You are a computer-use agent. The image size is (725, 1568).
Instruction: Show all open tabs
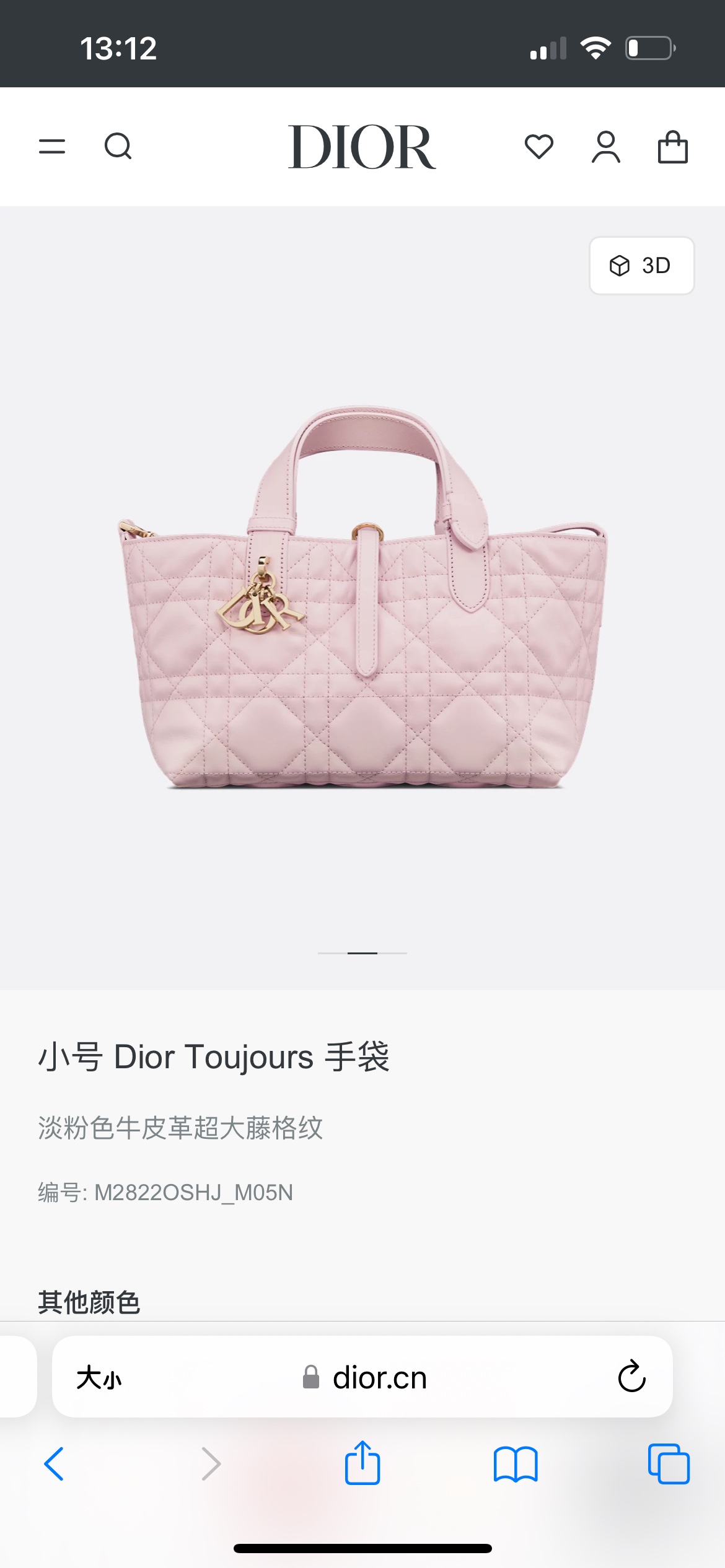point(669,1464)
